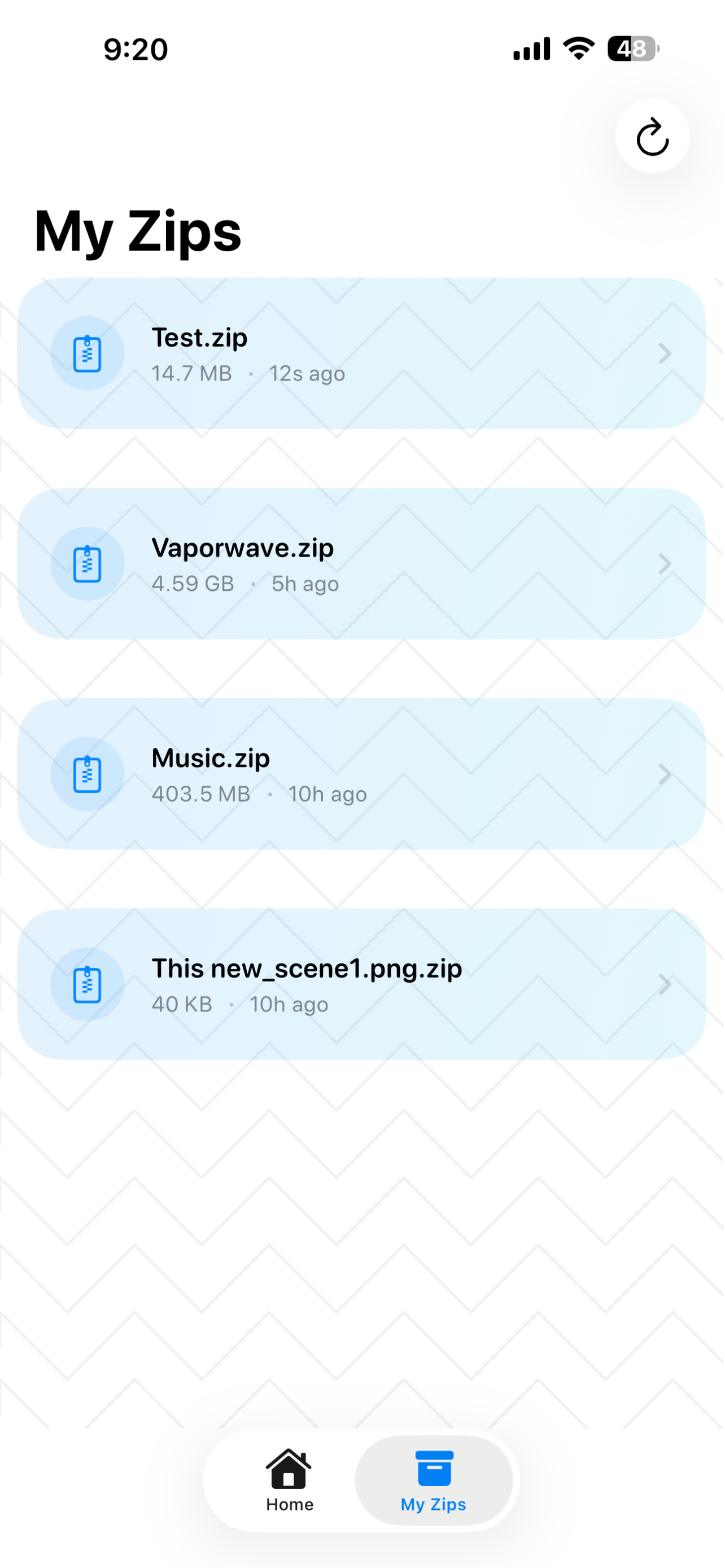The height and width of the screenshot is (1568, 725).
Task: Click the zip icon for This new_scene1.png.zip
Action: click(87, 984)
